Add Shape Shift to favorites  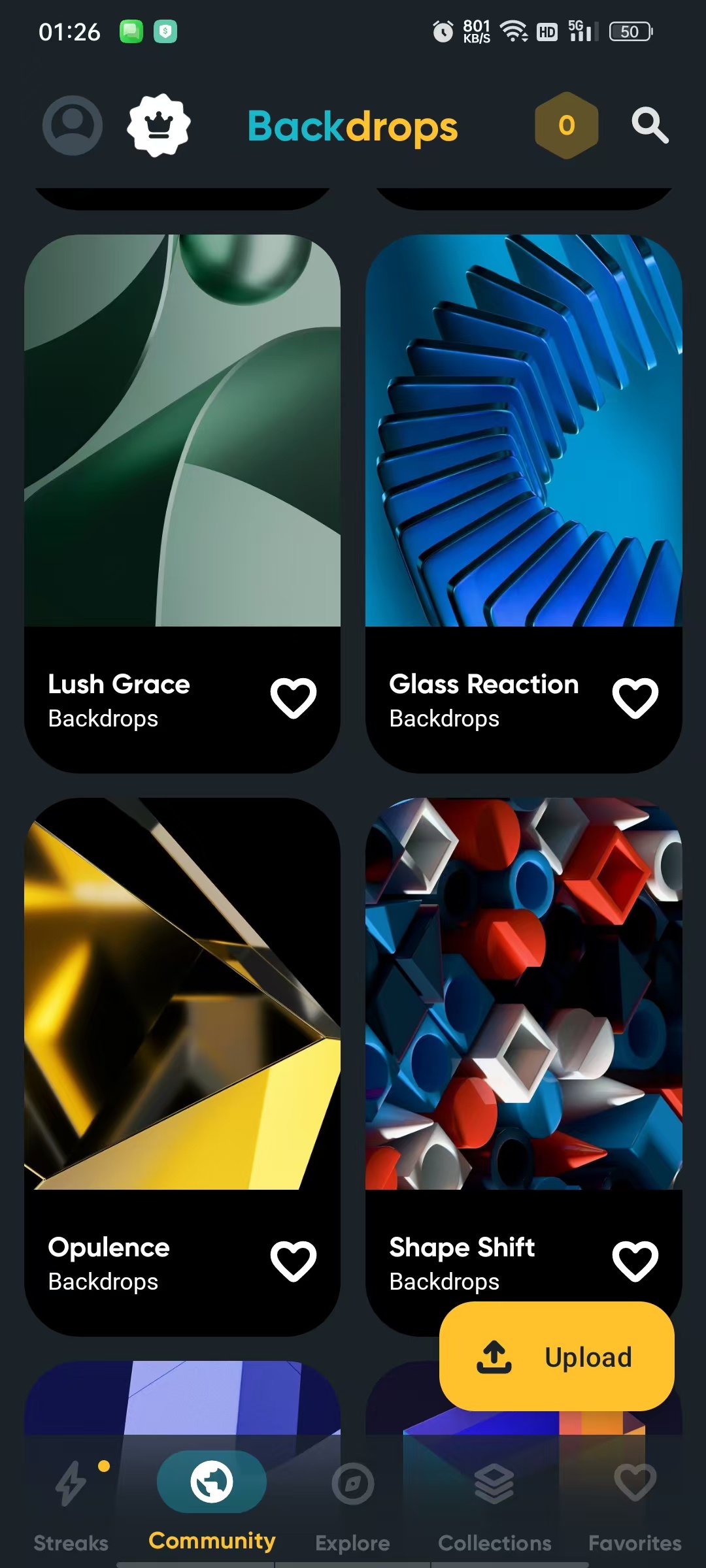(x=635, y=1261)
